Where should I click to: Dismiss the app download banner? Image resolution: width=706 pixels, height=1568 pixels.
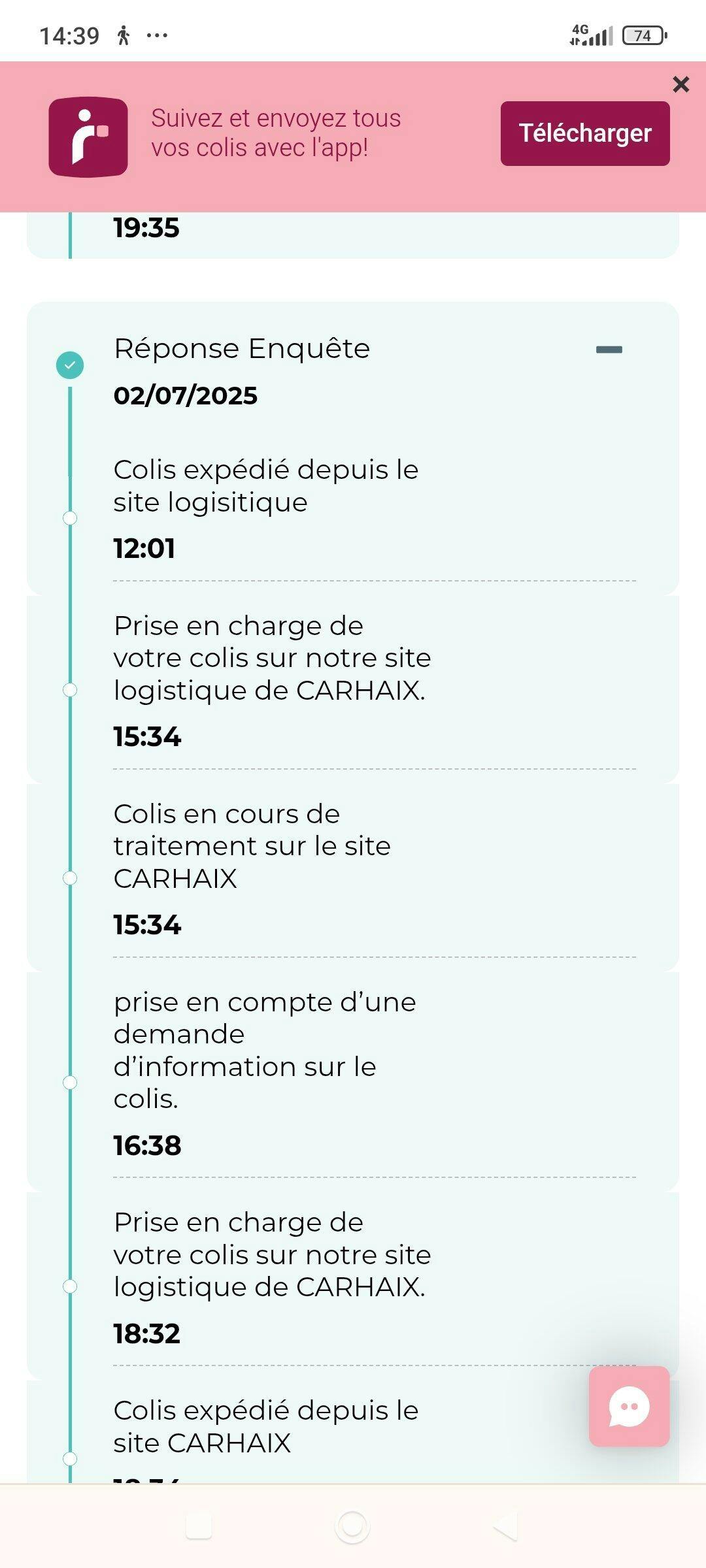(681, 84)
